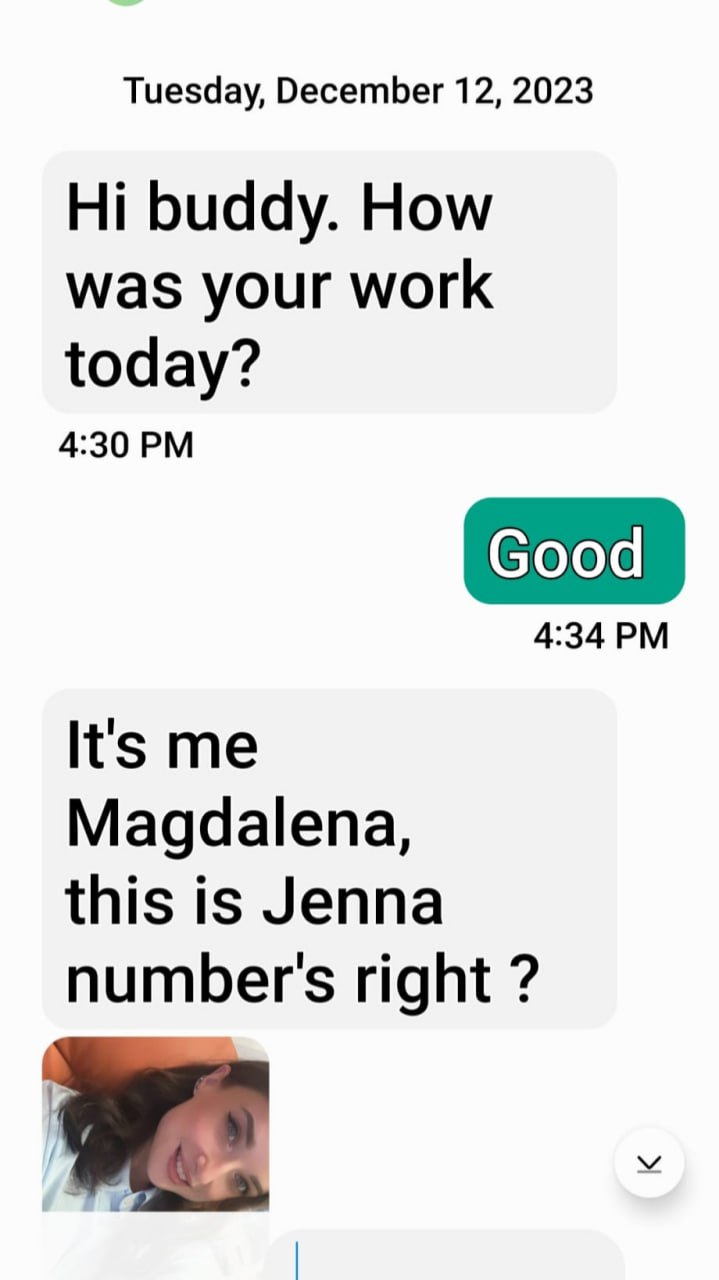Open the photo attachment in the chat
This screenshot has height=1280, width=719.
[x=155, y=1124]
